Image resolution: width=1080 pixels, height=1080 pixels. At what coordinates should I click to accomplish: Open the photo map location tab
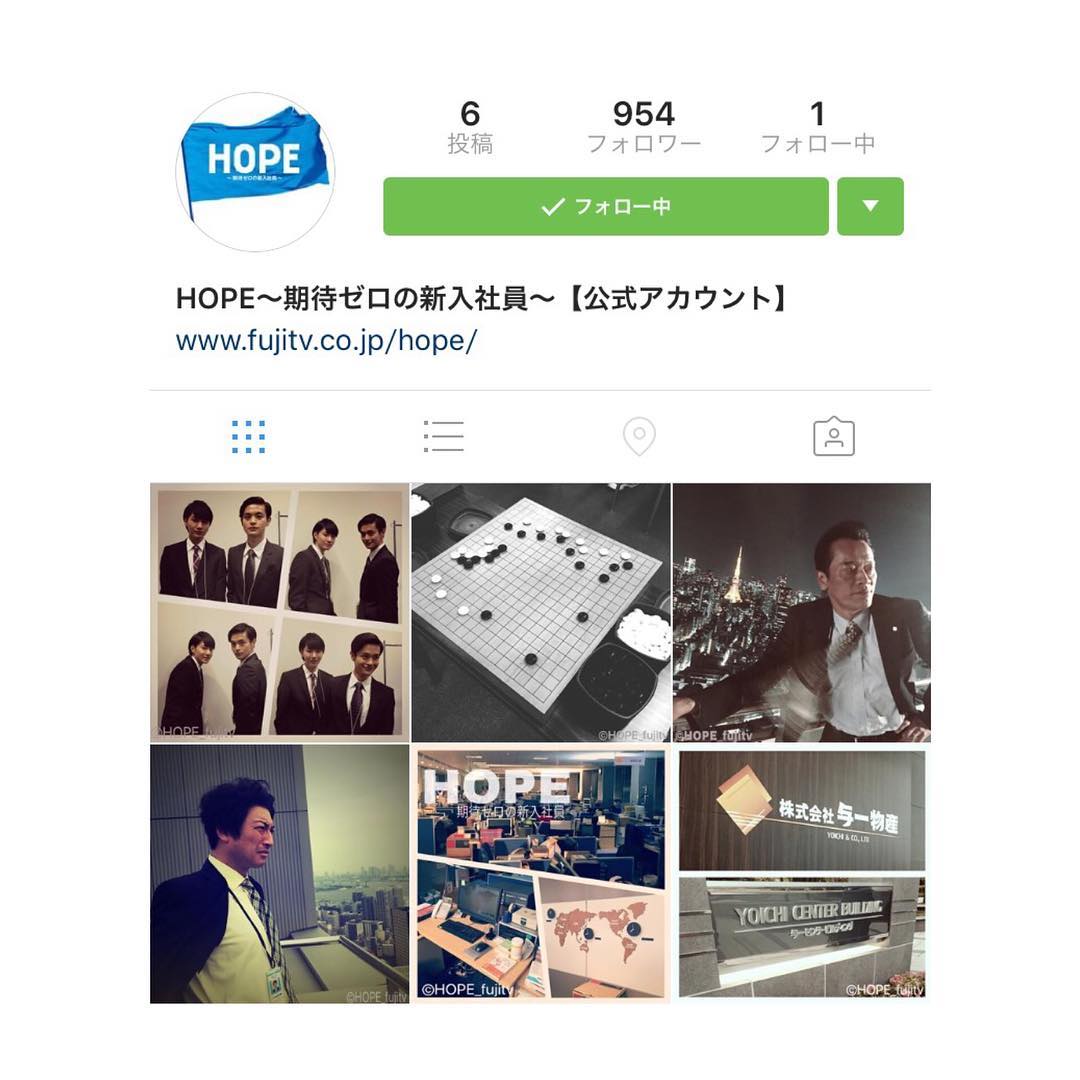click(x=639, y=437)
